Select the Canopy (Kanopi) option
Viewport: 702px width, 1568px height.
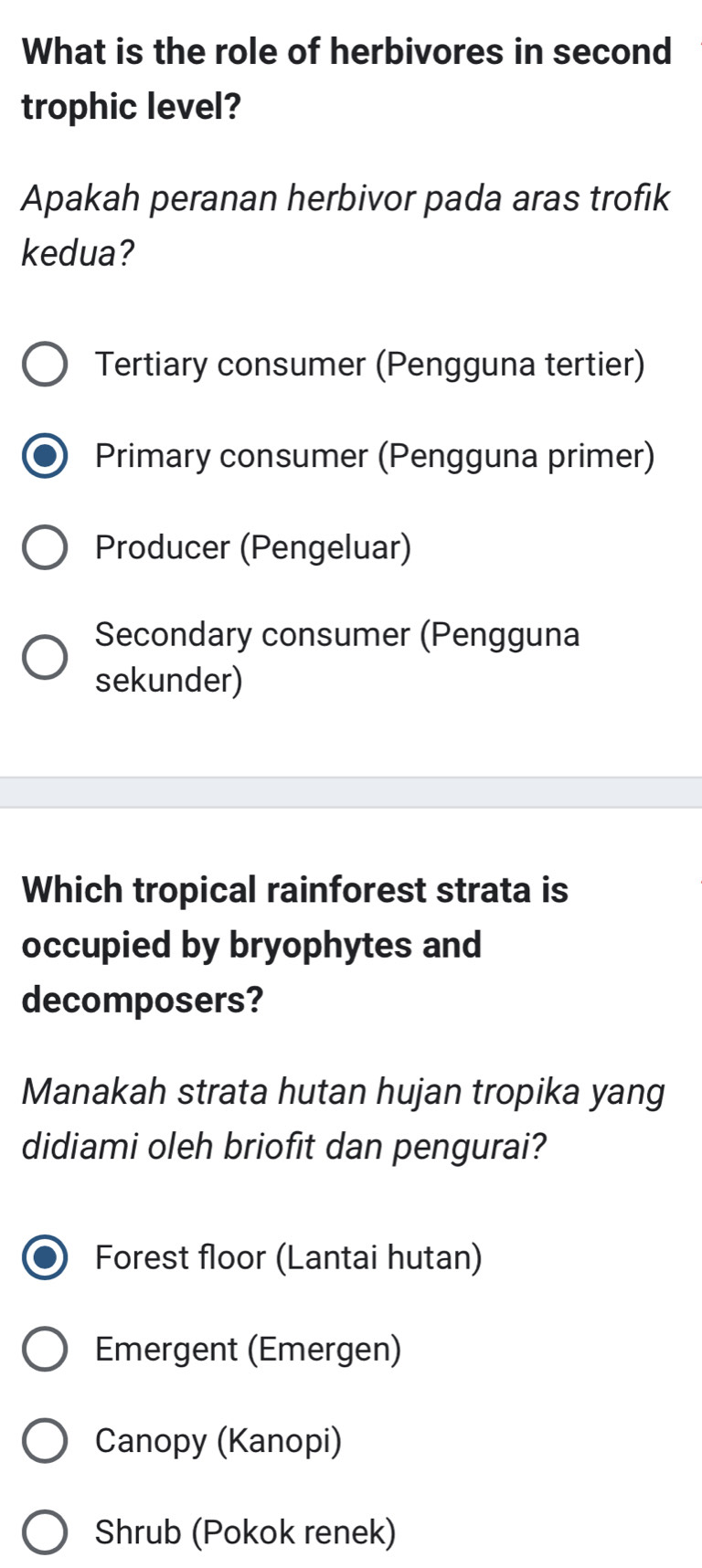click(45, 1439)
